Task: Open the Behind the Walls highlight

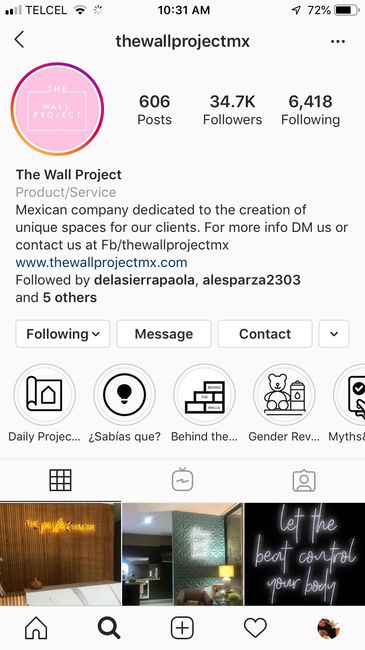Action: coord(204,395)
